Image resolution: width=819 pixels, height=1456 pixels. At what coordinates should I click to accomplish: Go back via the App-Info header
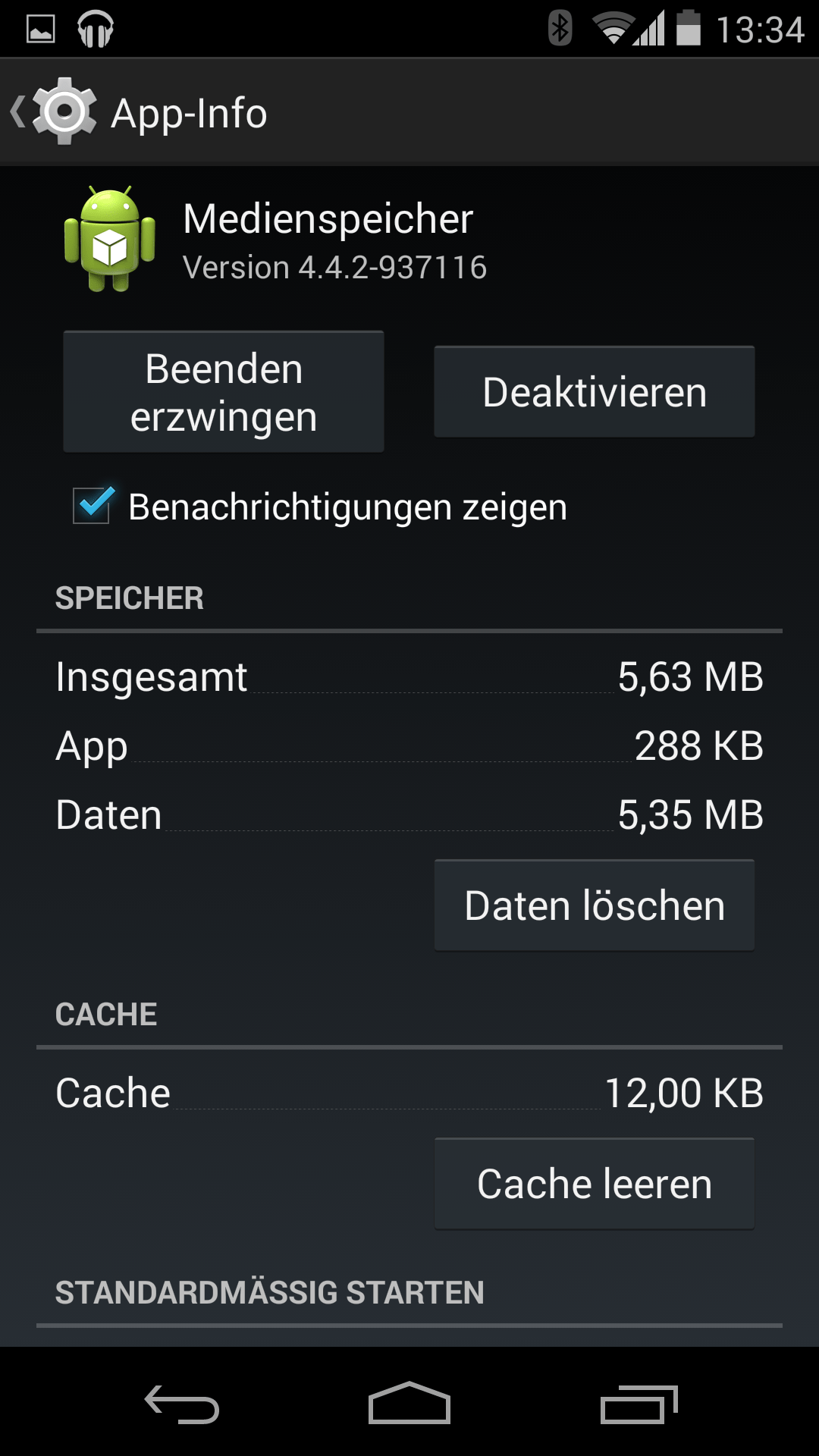pyautogui.click(x=53, y=112)
